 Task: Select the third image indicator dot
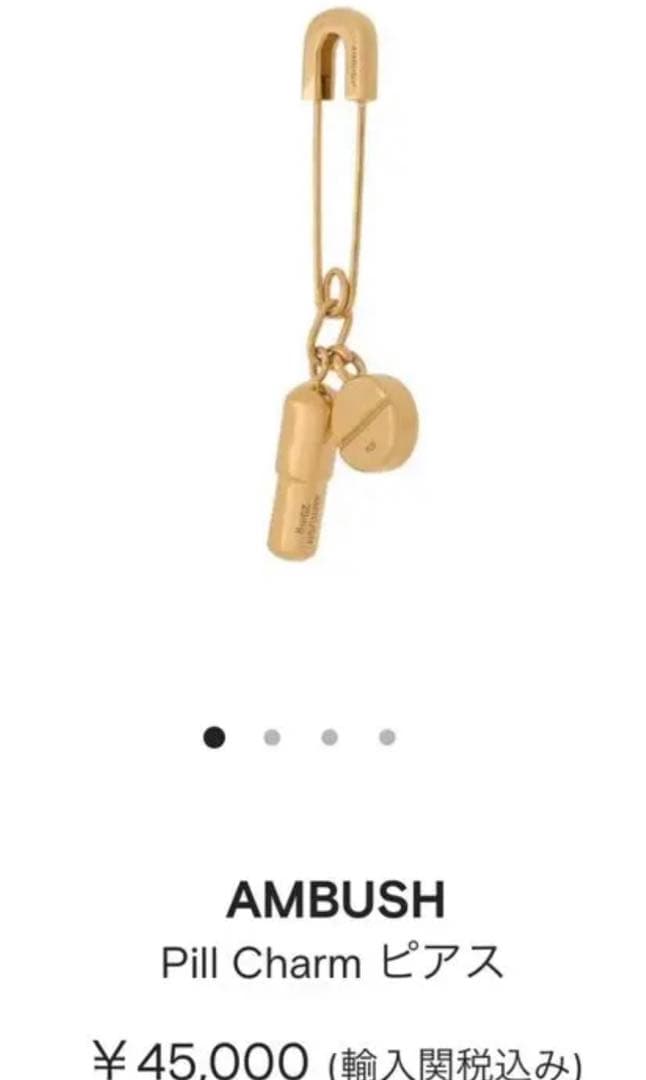329,738
